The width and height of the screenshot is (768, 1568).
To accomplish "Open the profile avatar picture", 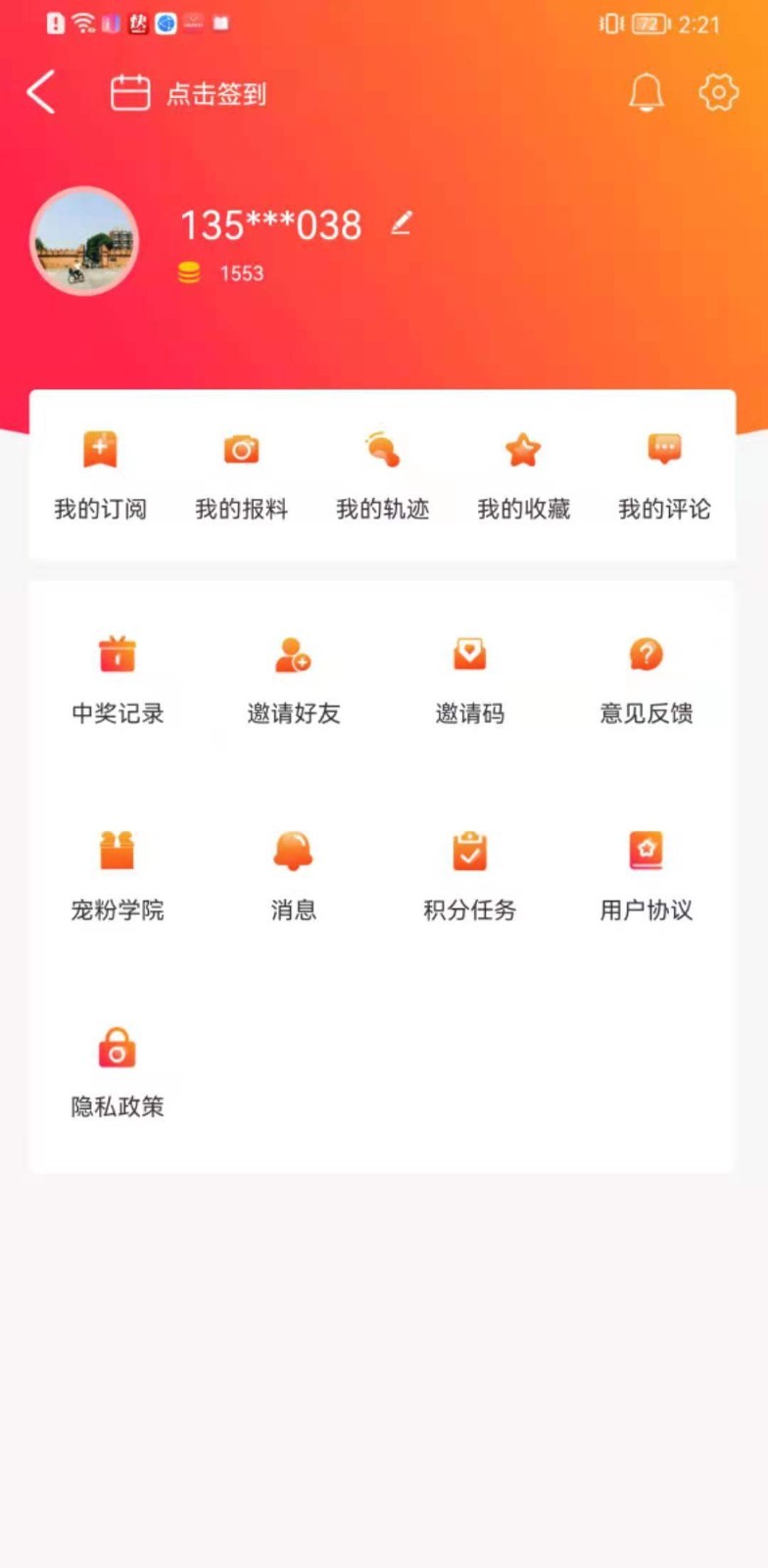I will [84, 241].
